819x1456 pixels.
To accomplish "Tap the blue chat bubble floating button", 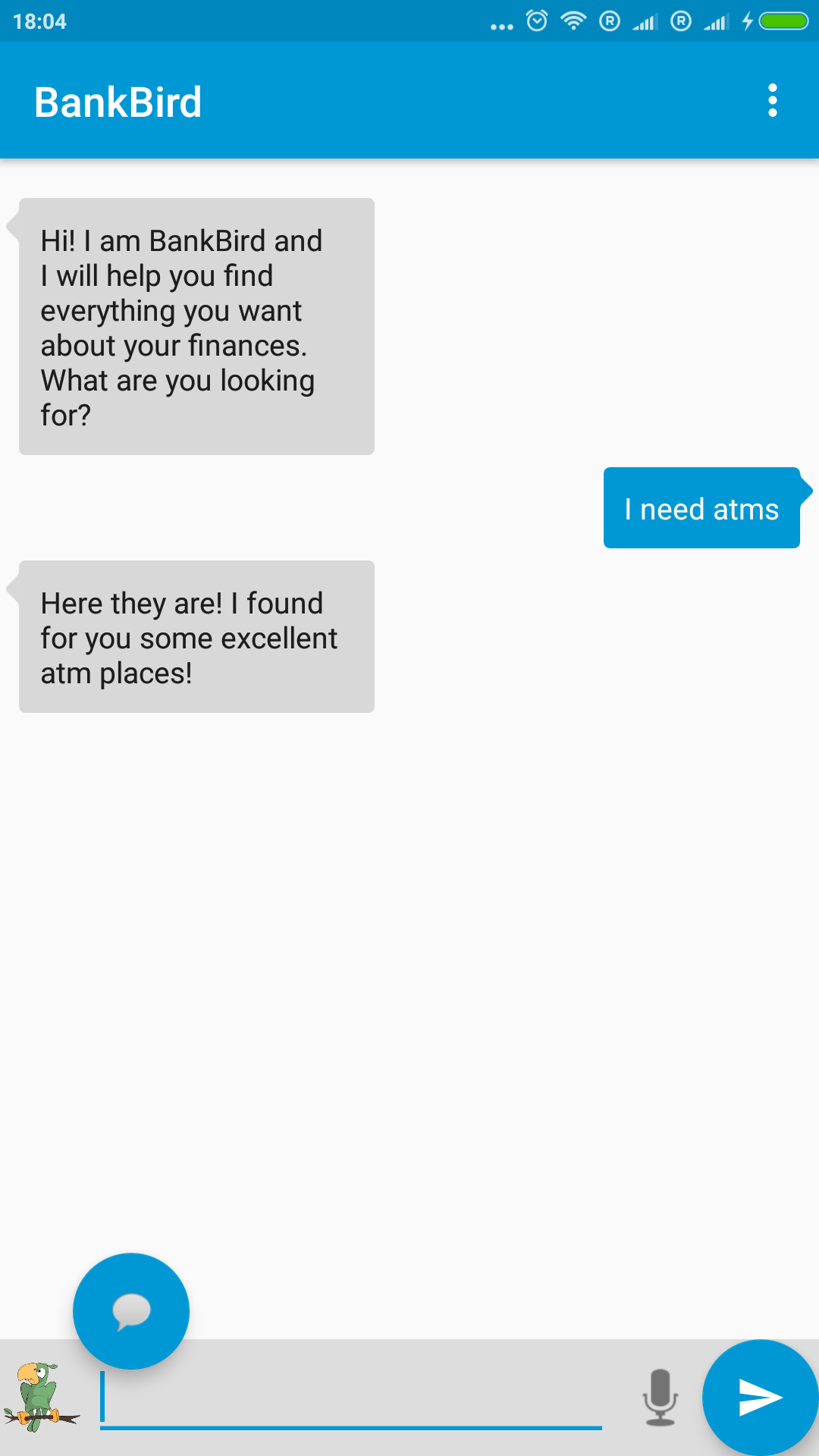I will tap(131, 1311).
